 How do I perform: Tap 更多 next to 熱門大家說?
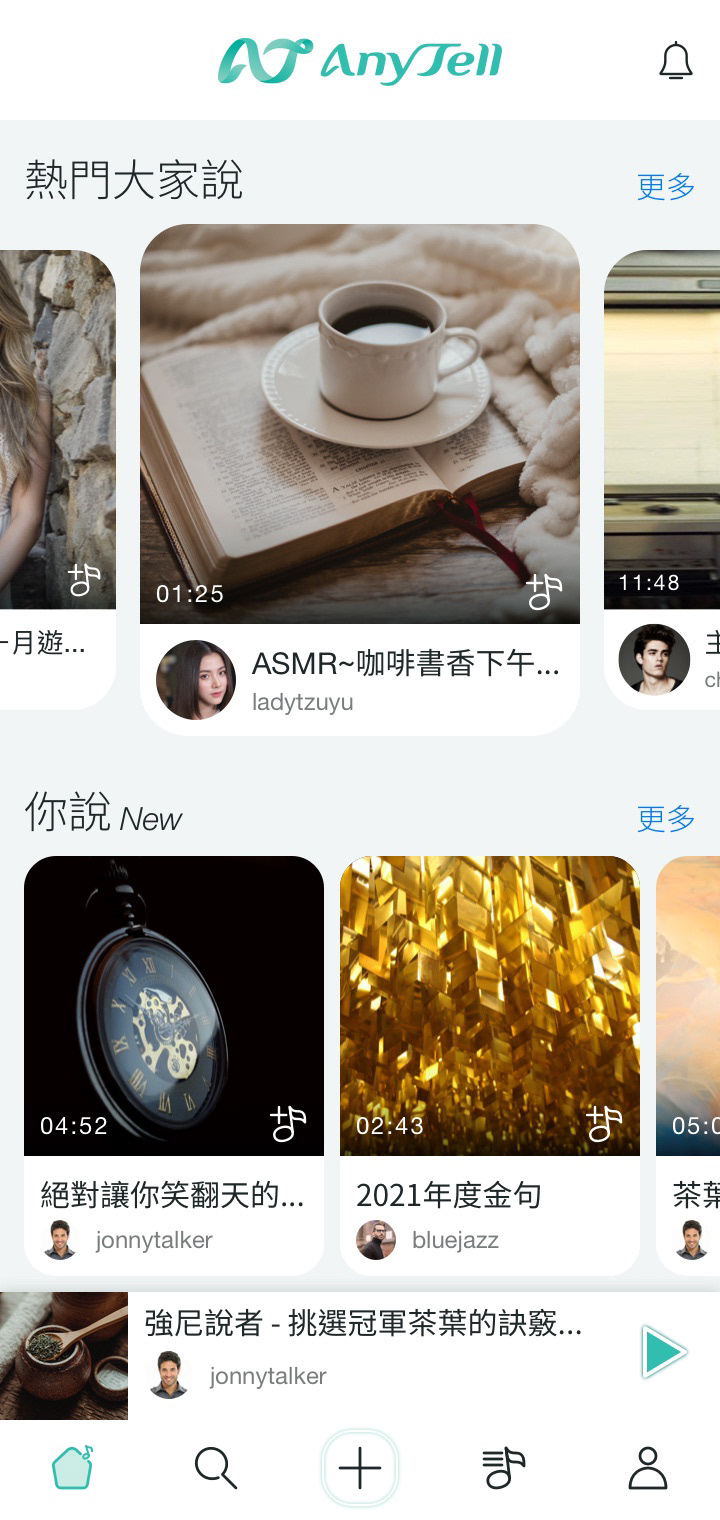666,186
